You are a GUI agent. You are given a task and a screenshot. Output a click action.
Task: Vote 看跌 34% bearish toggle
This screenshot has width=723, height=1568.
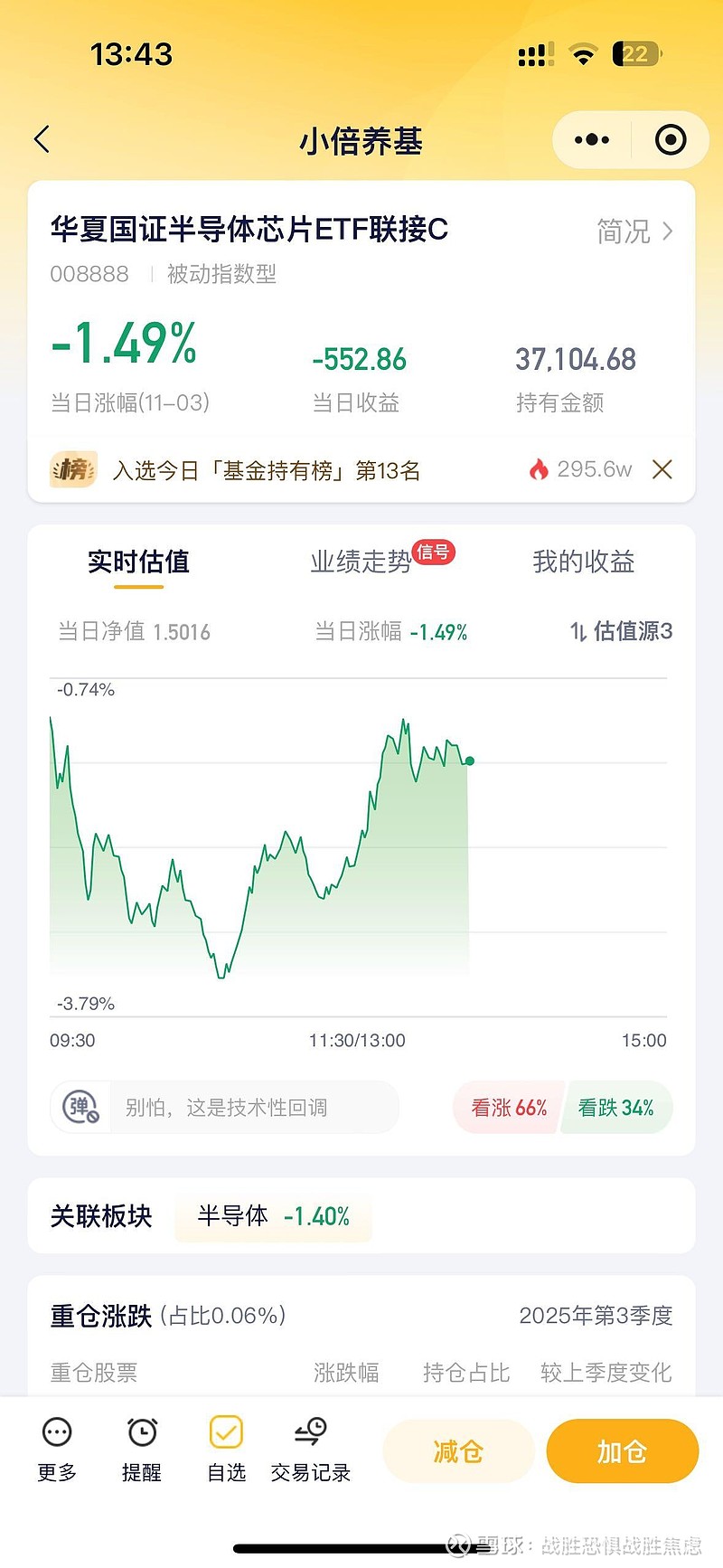617,1107
